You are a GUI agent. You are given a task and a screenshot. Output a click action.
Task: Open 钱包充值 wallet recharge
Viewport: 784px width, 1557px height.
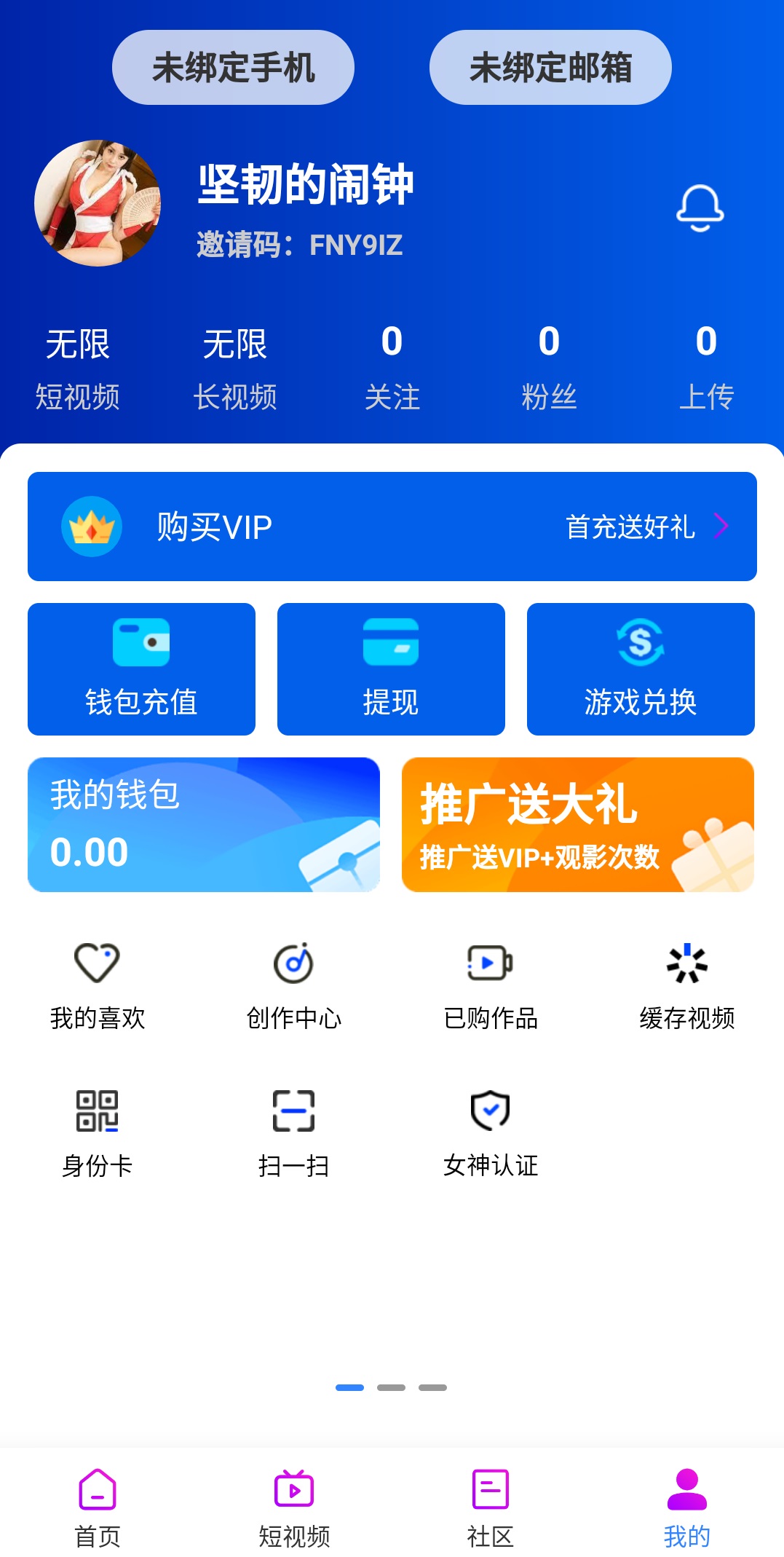coord(141,669)
